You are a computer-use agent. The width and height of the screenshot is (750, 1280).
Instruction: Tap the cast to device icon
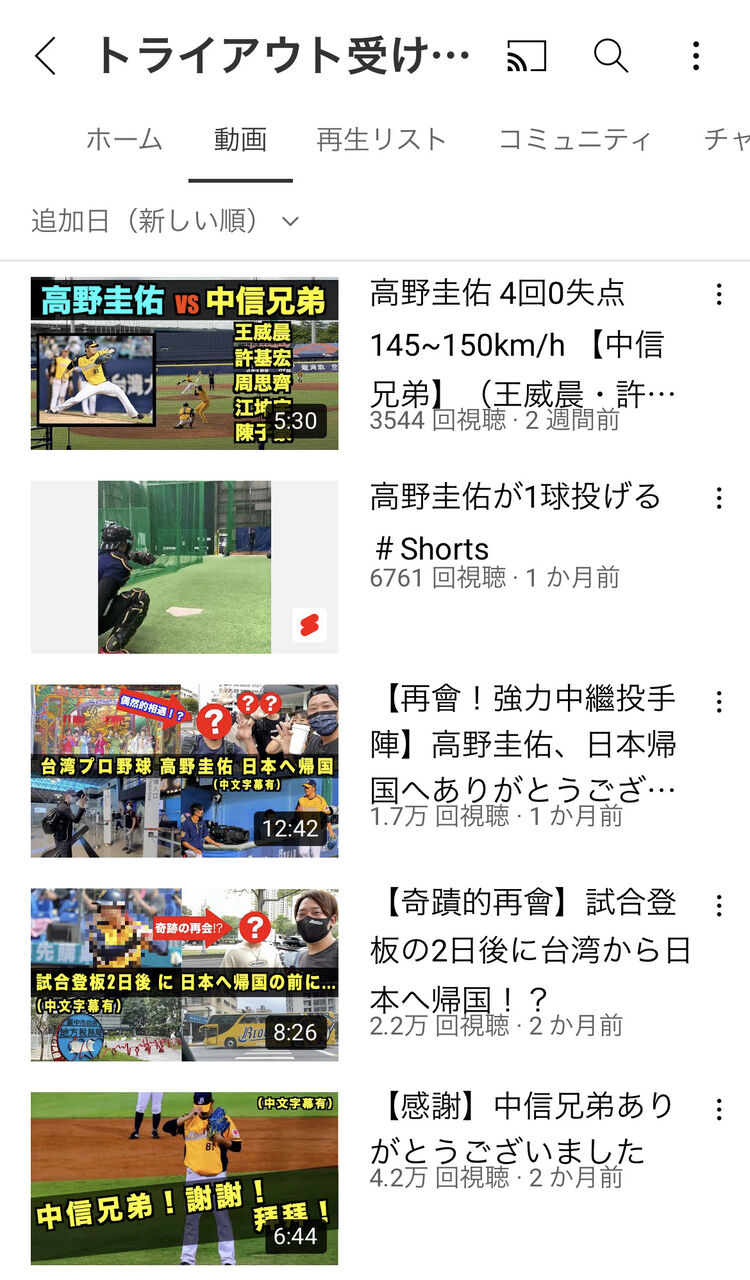point(526,56)
